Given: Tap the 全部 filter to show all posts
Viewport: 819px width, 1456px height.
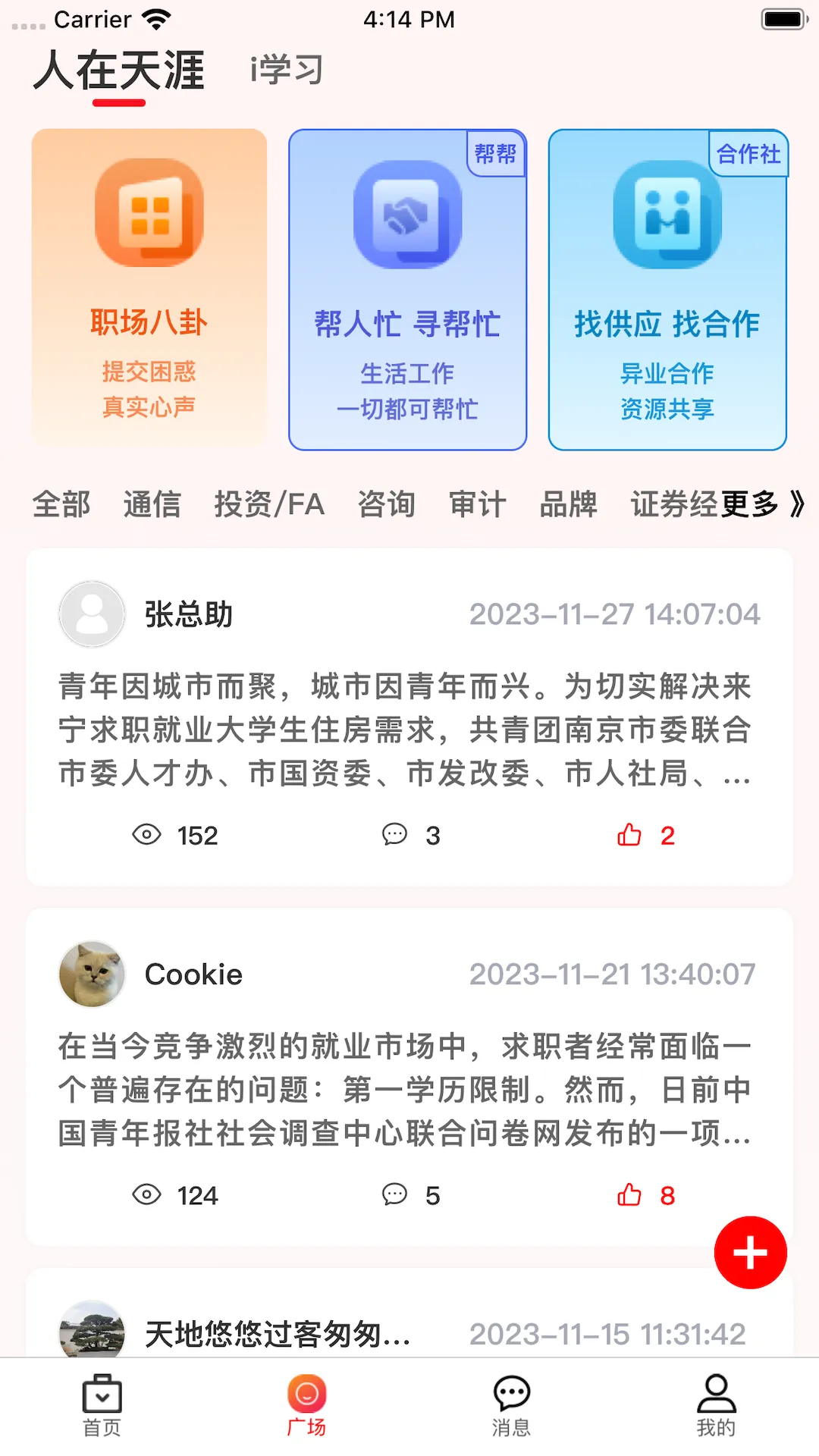Looking at the screenshot, I should (61, 504).
